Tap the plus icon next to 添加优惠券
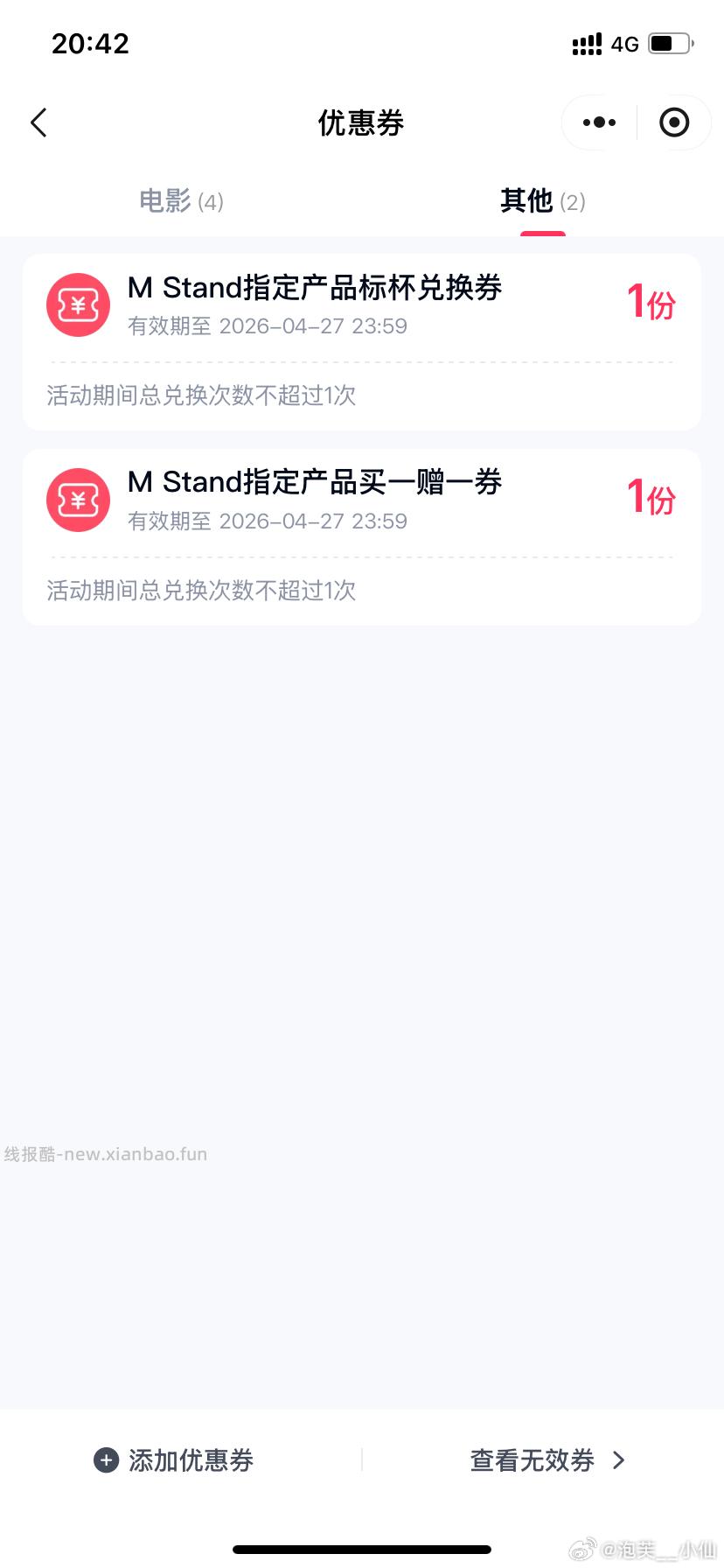724x1568 pixels. (x=105, y=1460)
